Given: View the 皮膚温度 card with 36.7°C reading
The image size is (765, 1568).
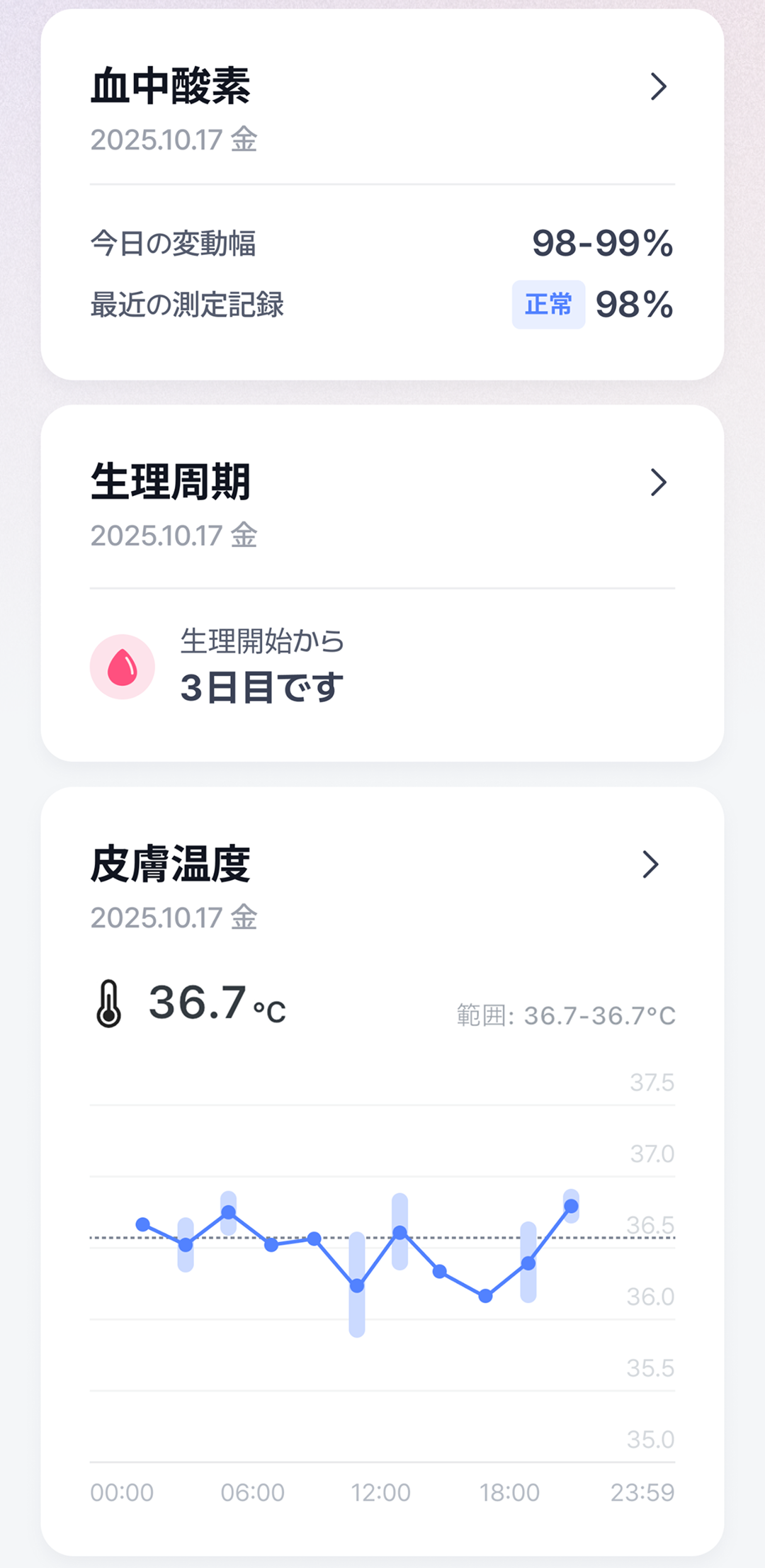Looking at the screenshot, I should coord(217,1004).
